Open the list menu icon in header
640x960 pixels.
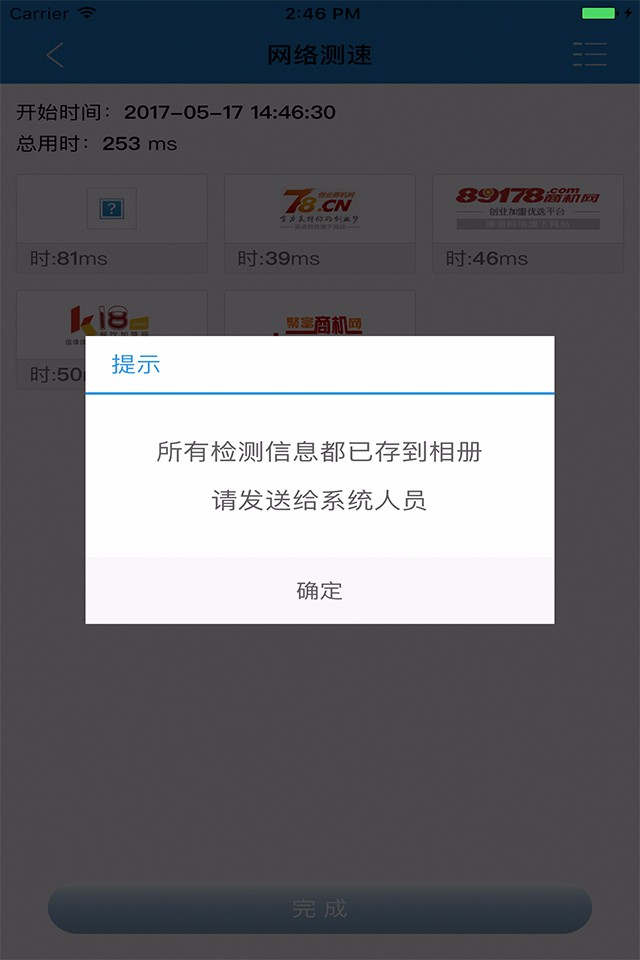[x=589, y=55]
